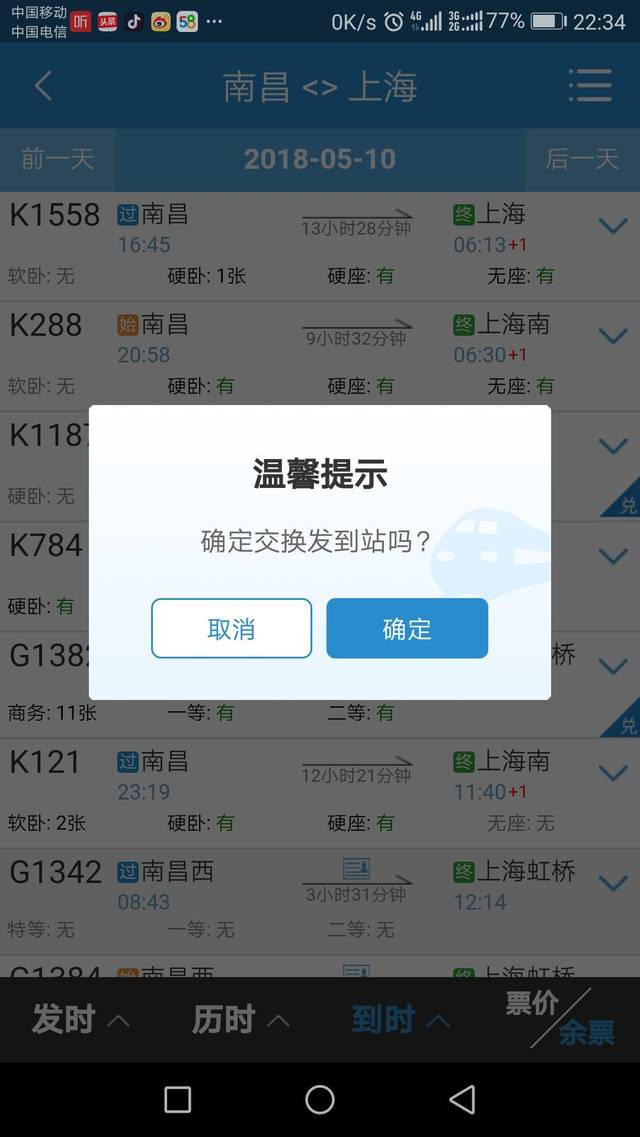
Task: Sort by duration 历时
Action: (x=240, y=1020)
